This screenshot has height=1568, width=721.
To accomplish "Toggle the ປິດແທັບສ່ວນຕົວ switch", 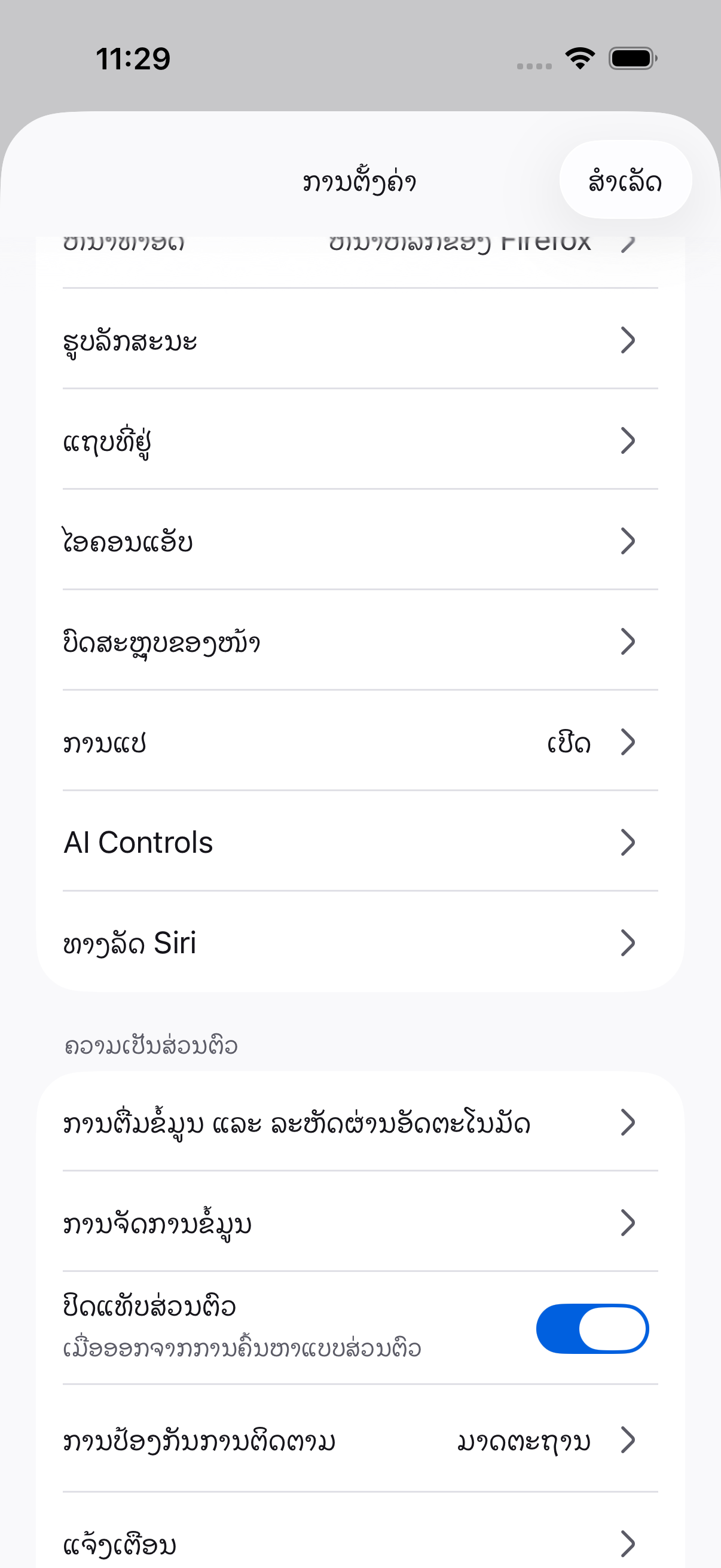I will click(592, 1328).
